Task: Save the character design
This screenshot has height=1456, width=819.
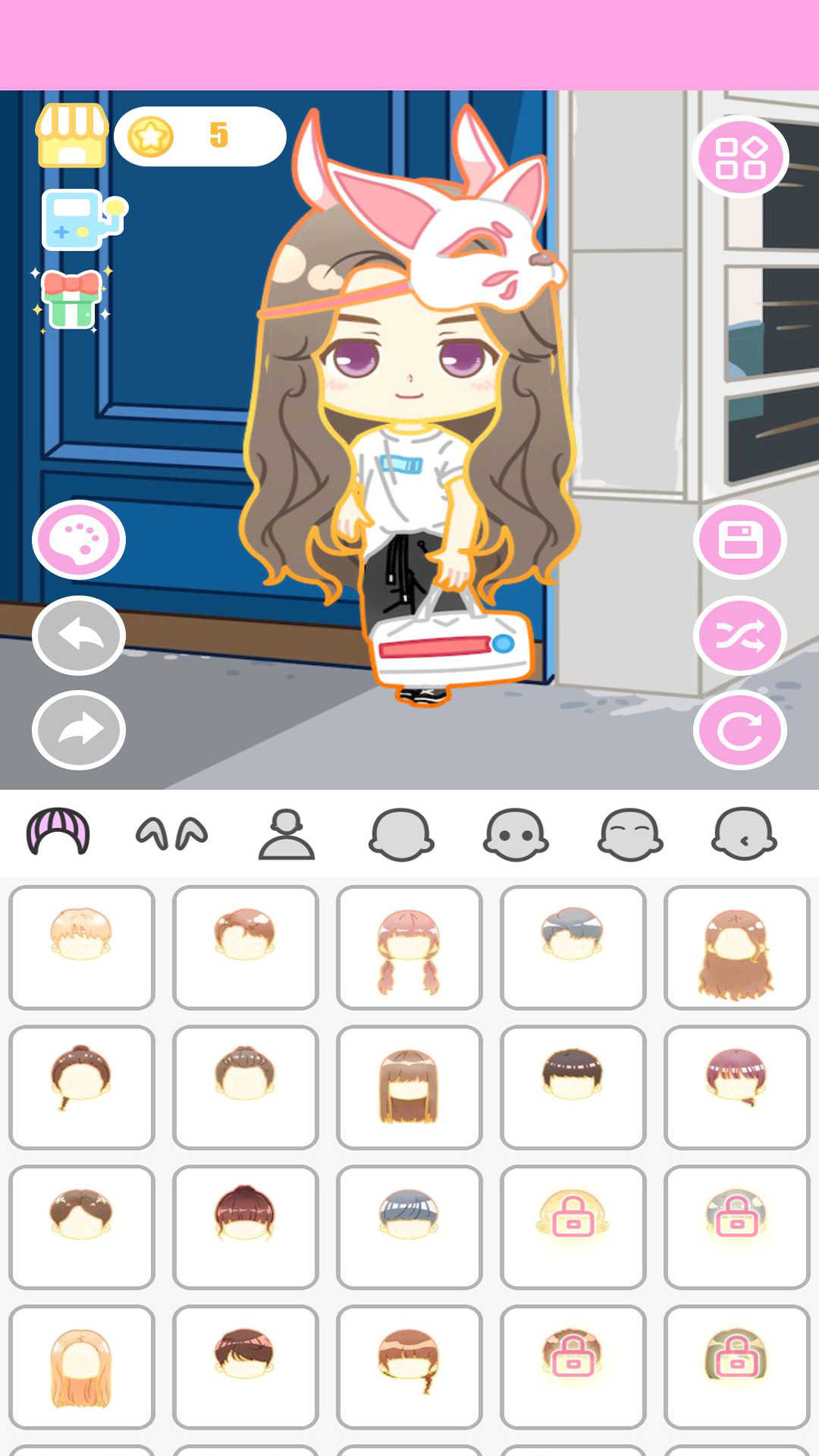Action: pyautogui.click(x=740, y=540)
